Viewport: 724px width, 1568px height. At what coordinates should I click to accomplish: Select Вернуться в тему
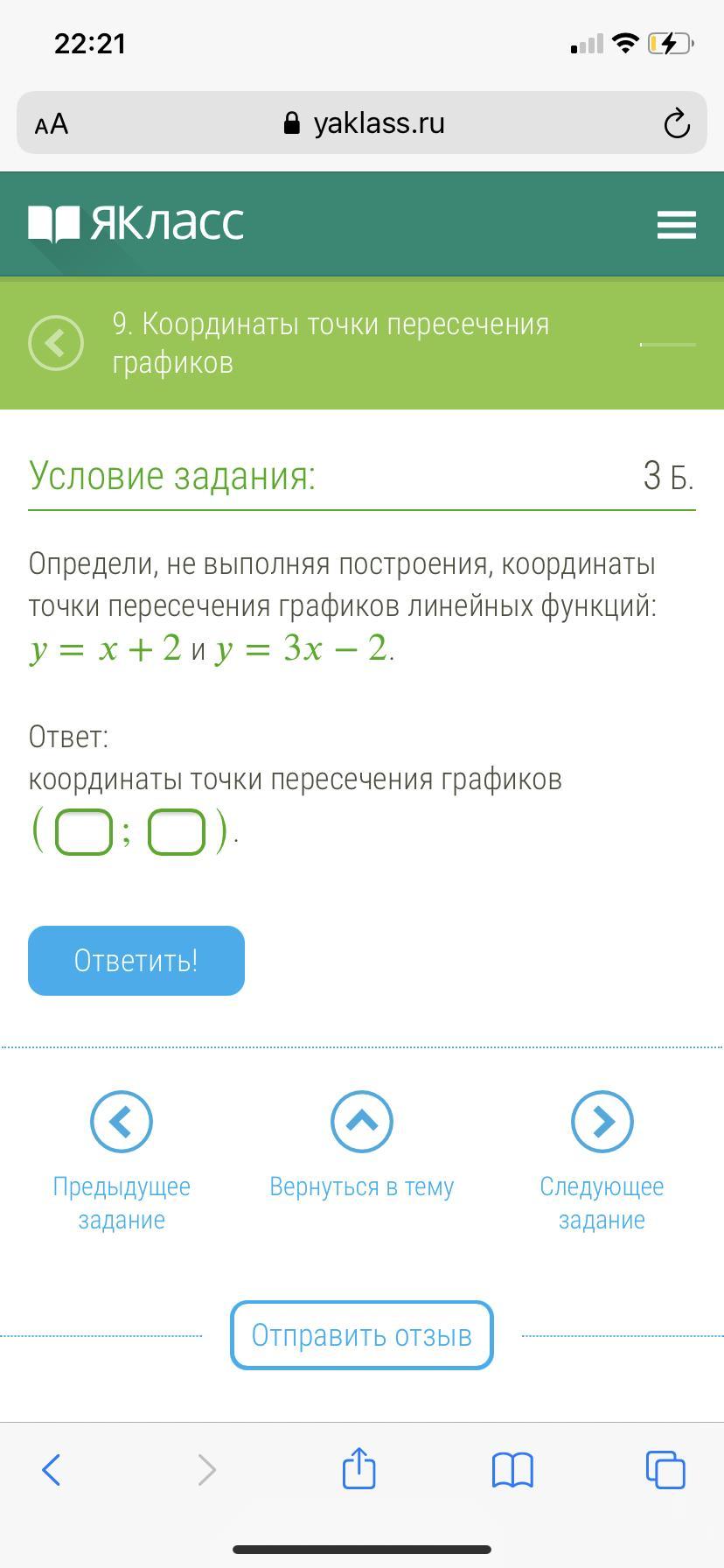coord(361,1122)
